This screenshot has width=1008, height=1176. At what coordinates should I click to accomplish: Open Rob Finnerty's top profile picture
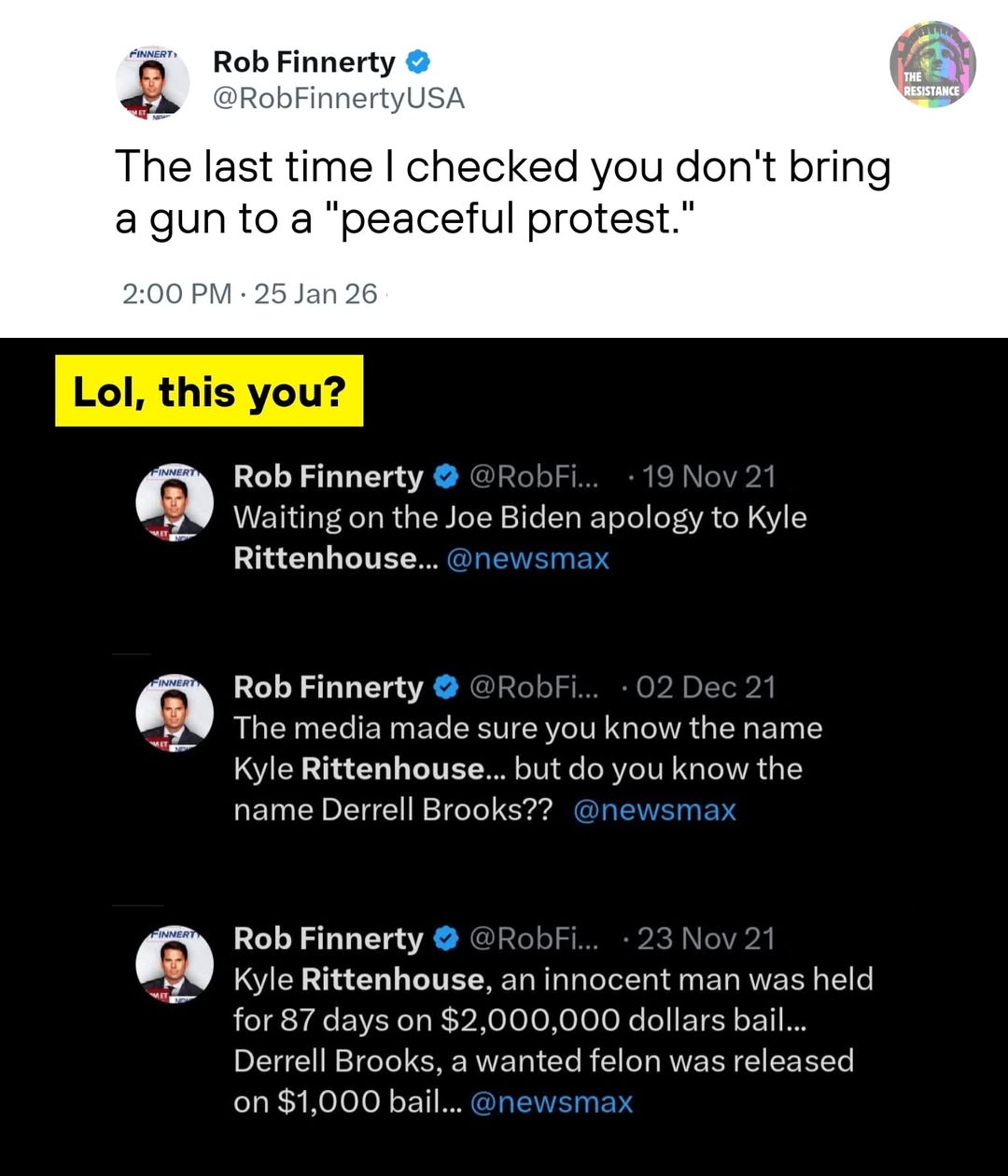click(x=152, y=82)
